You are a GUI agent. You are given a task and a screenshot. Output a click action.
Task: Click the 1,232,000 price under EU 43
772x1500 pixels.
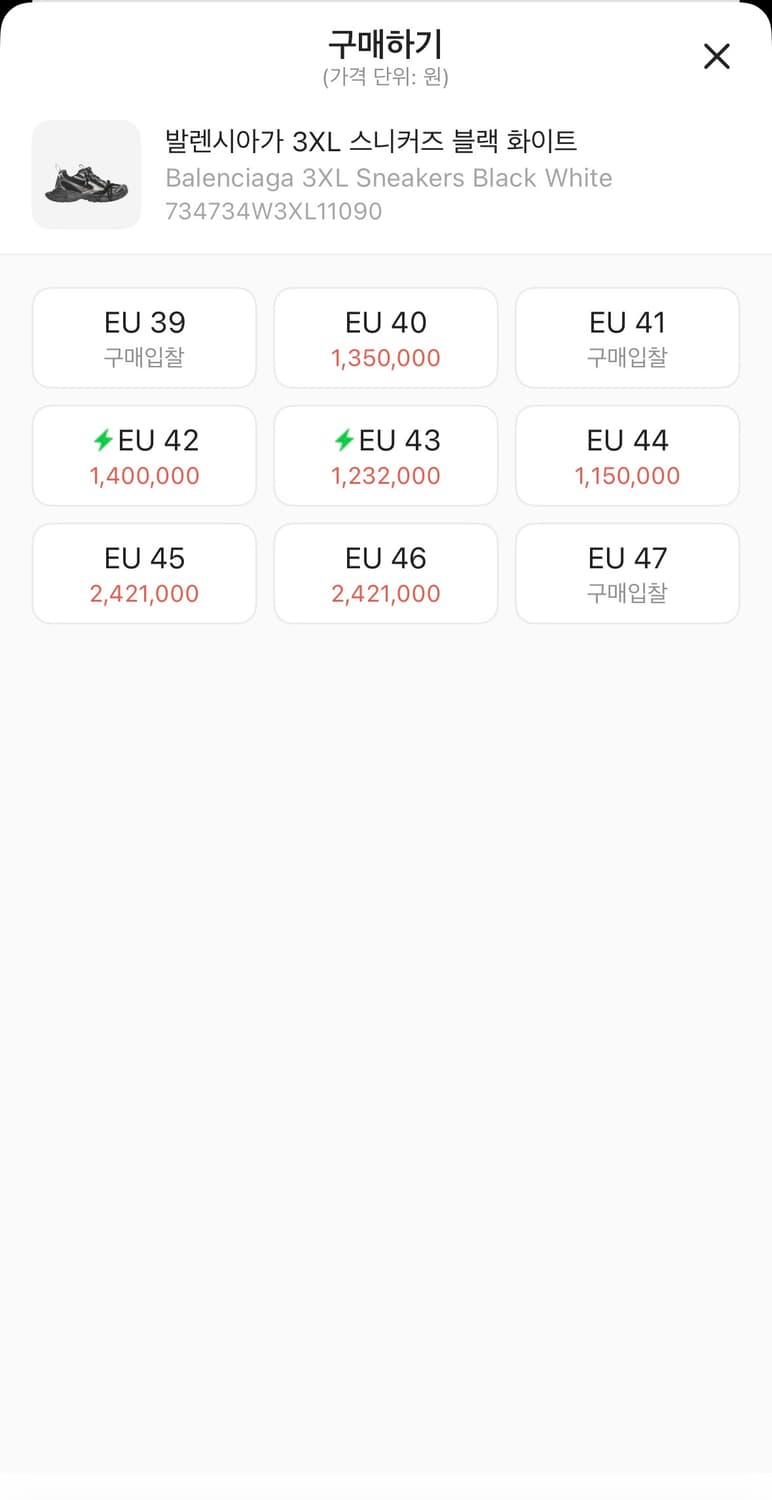point(386,476)
